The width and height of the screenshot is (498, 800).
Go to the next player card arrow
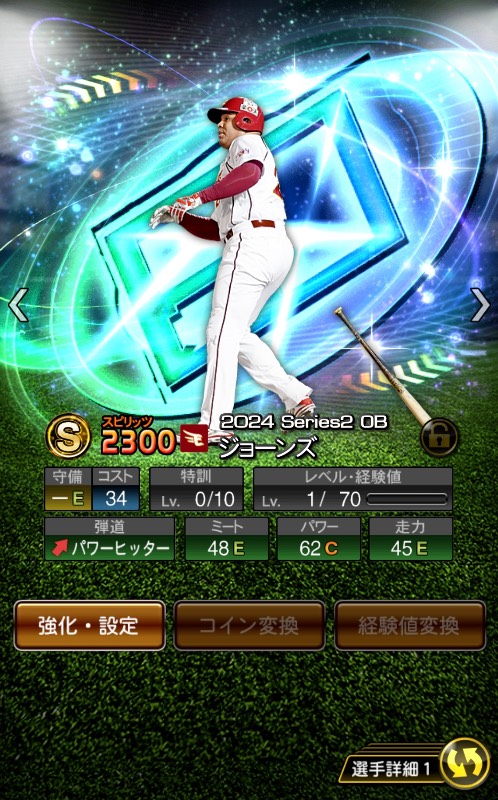click(480, 305)
